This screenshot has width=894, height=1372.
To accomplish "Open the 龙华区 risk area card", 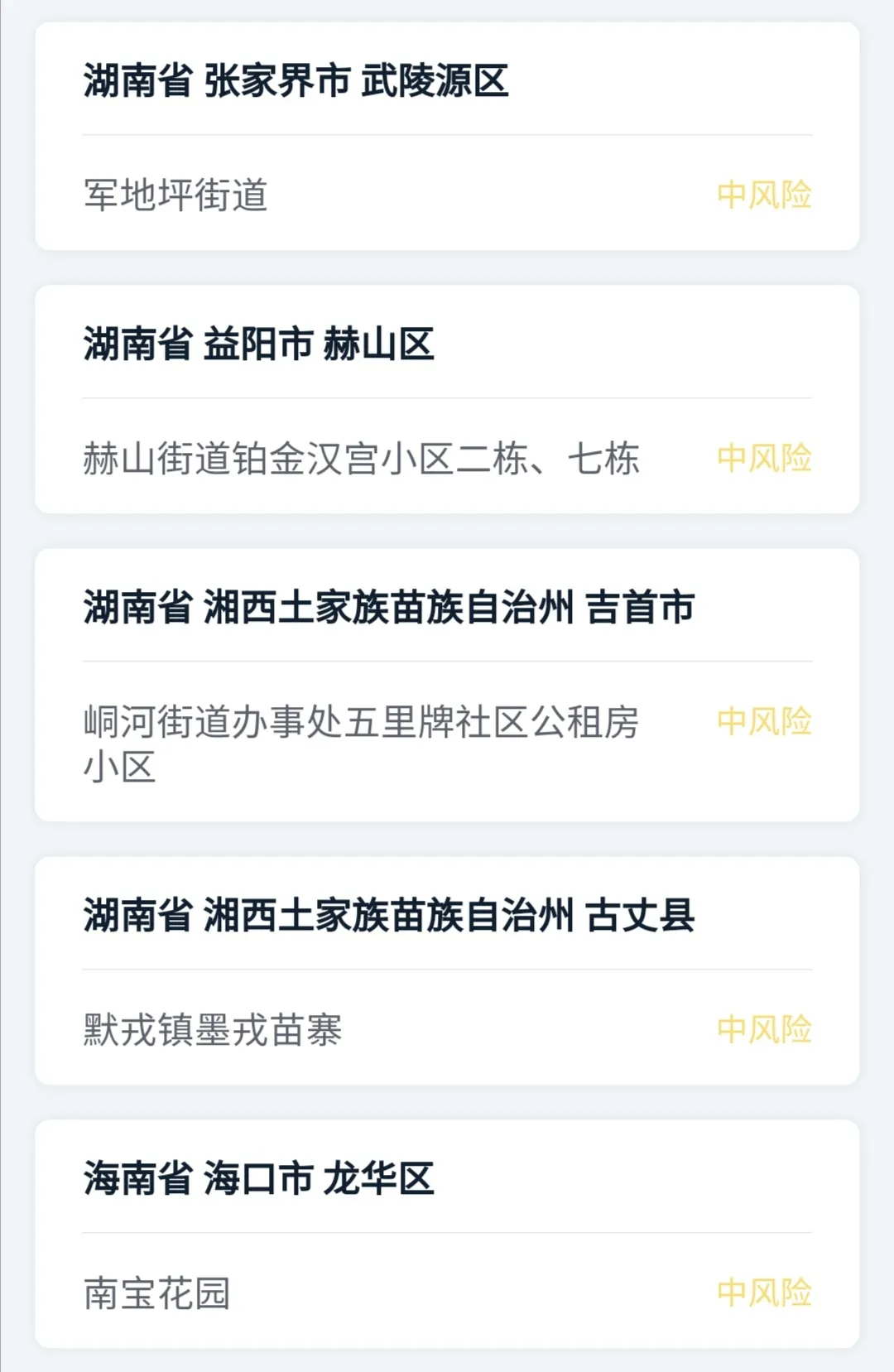I will tap(447, 1234).
